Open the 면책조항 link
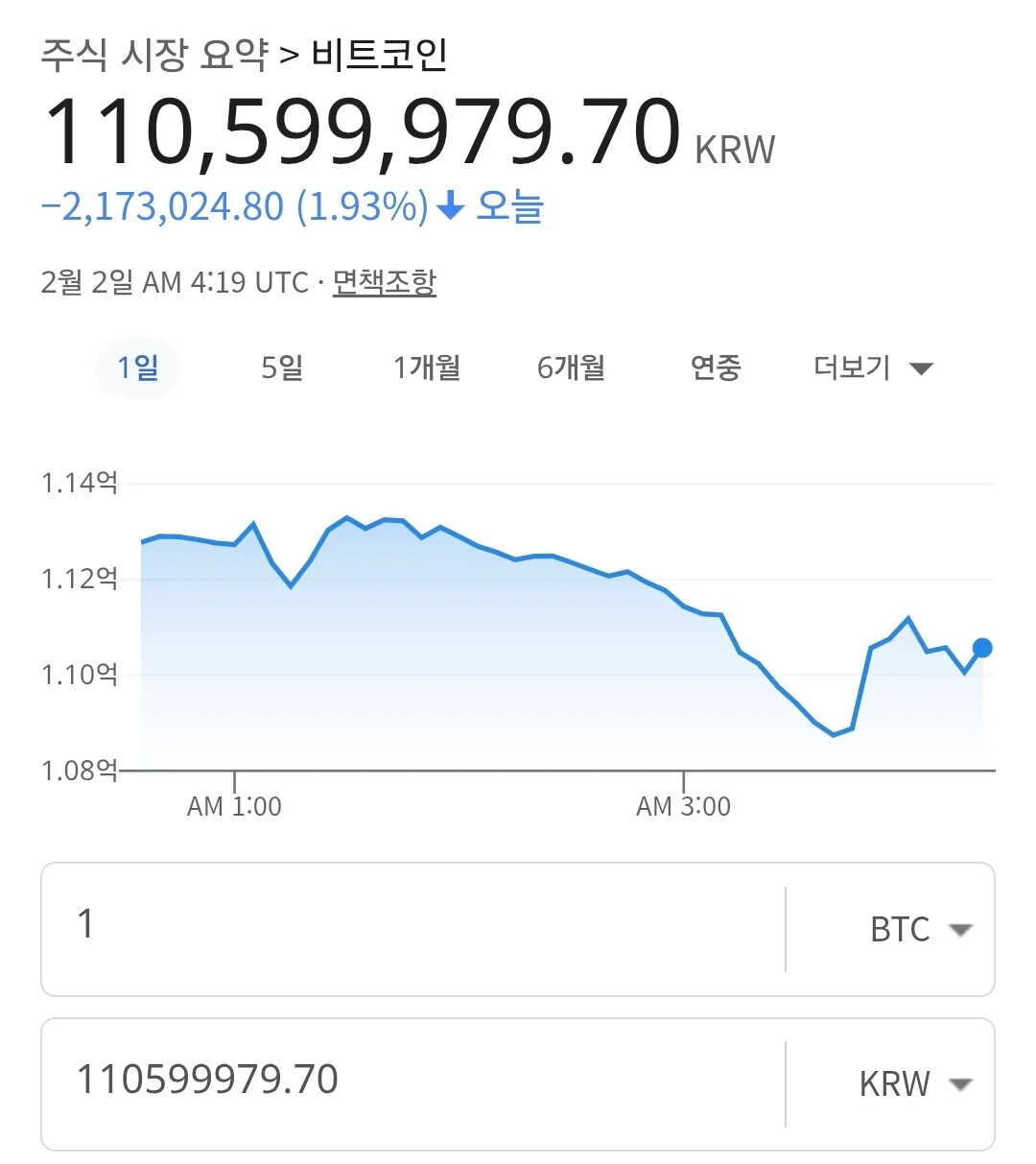The image size is (1036, 1164). click(x=384, y=282)
